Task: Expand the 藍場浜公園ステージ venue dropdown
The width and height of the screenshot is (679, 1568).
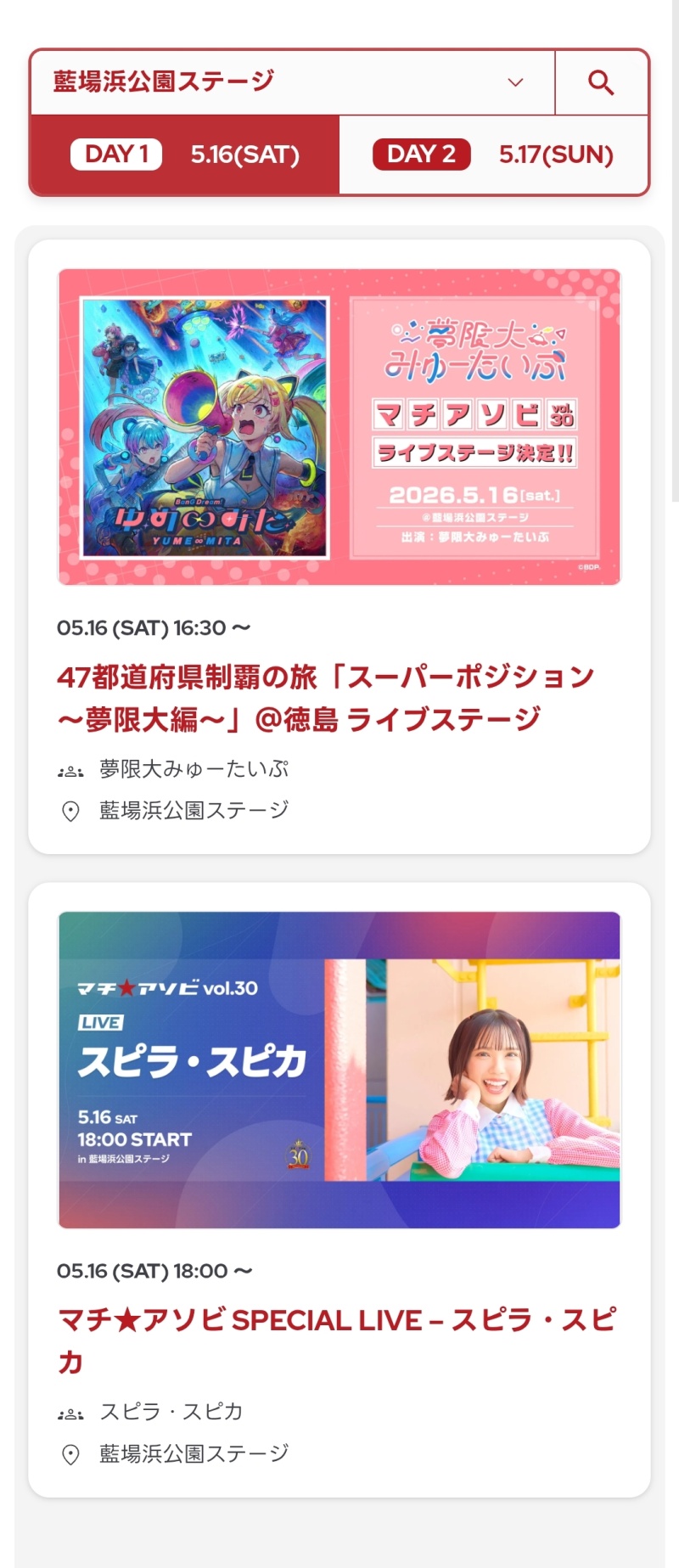Action: (292, 82)
